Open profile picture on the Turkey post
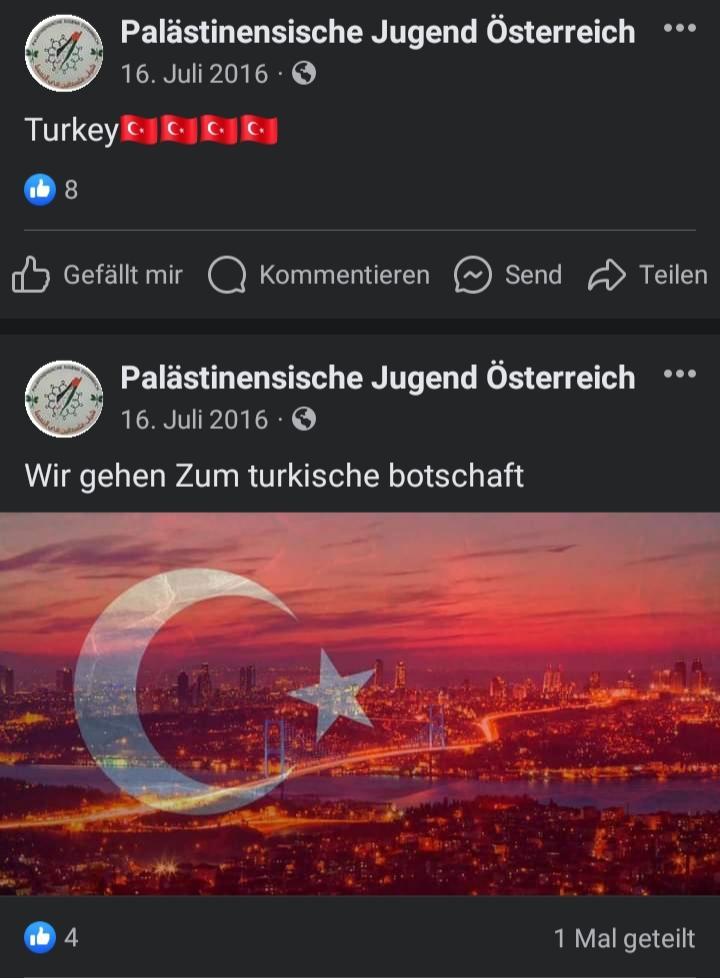The width and height of the screenshot is (720, 978). click(63, 54)
